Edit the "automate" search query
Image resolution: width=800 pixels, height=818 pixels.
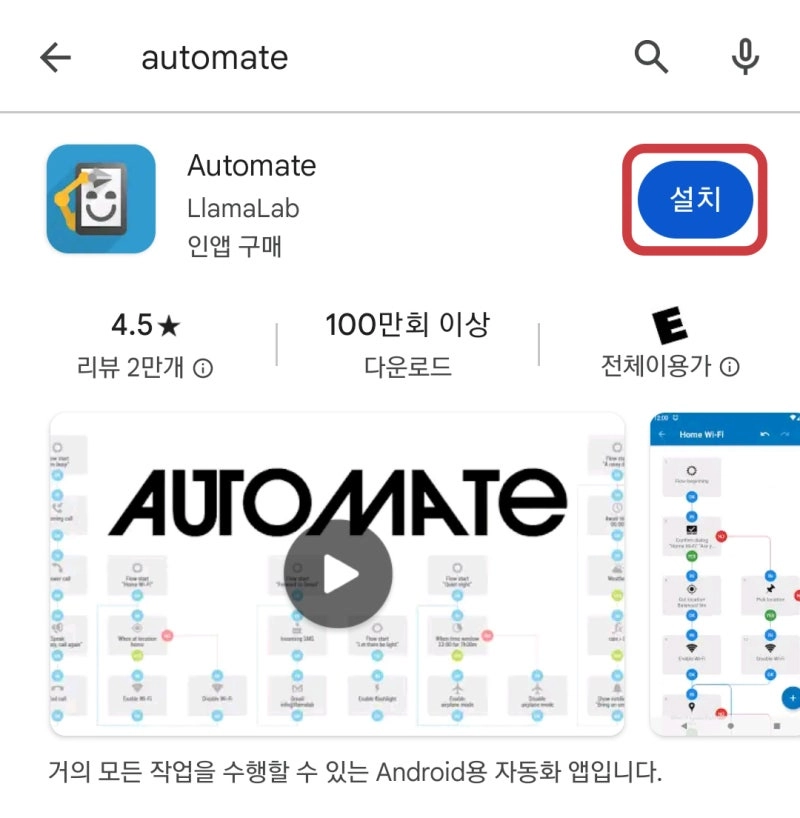(215, 58)
